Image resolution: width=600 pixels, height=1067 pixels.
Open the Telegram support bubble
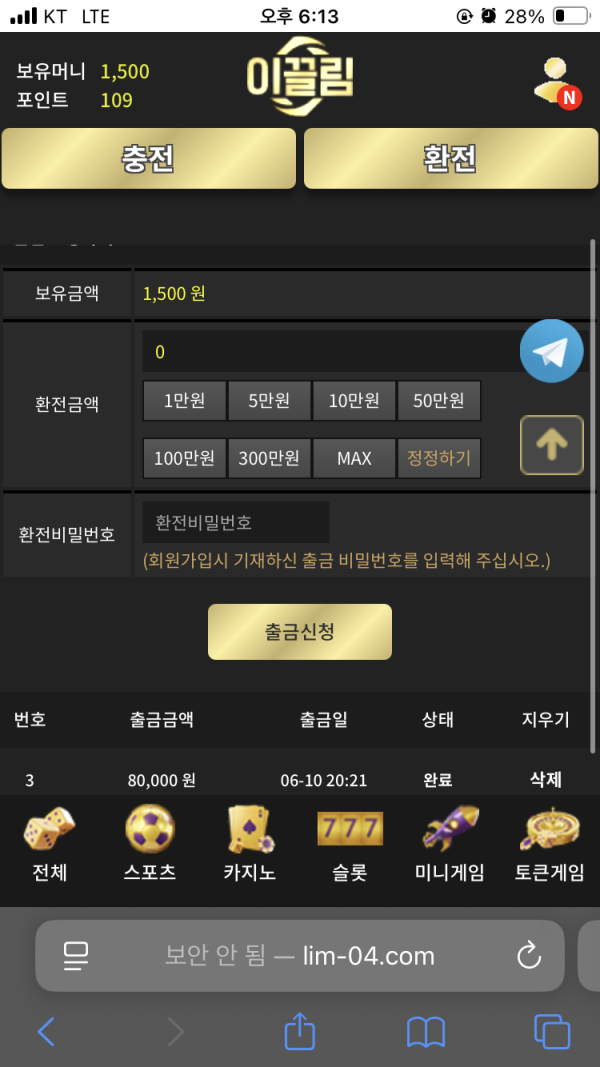tap(551, 351)
